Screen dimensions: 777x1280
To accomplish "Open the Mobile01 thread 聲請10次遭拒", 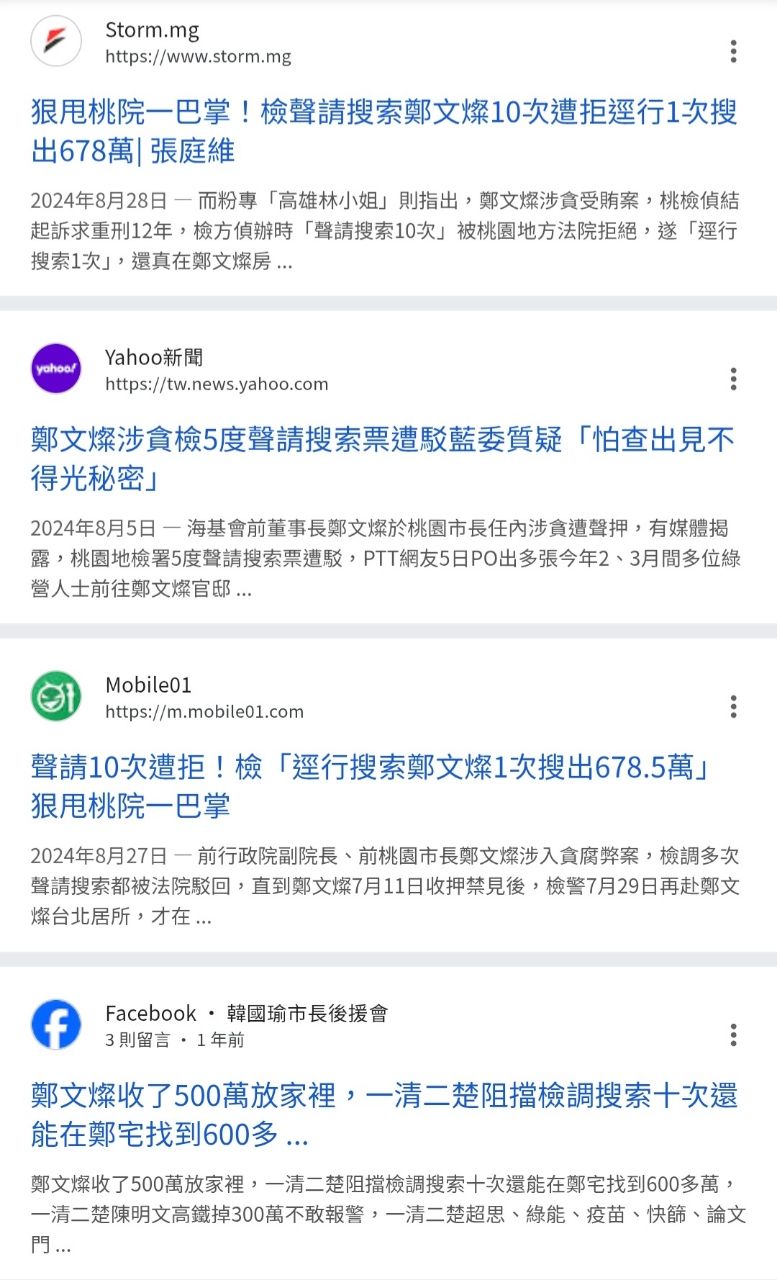I will coord(372,786).
